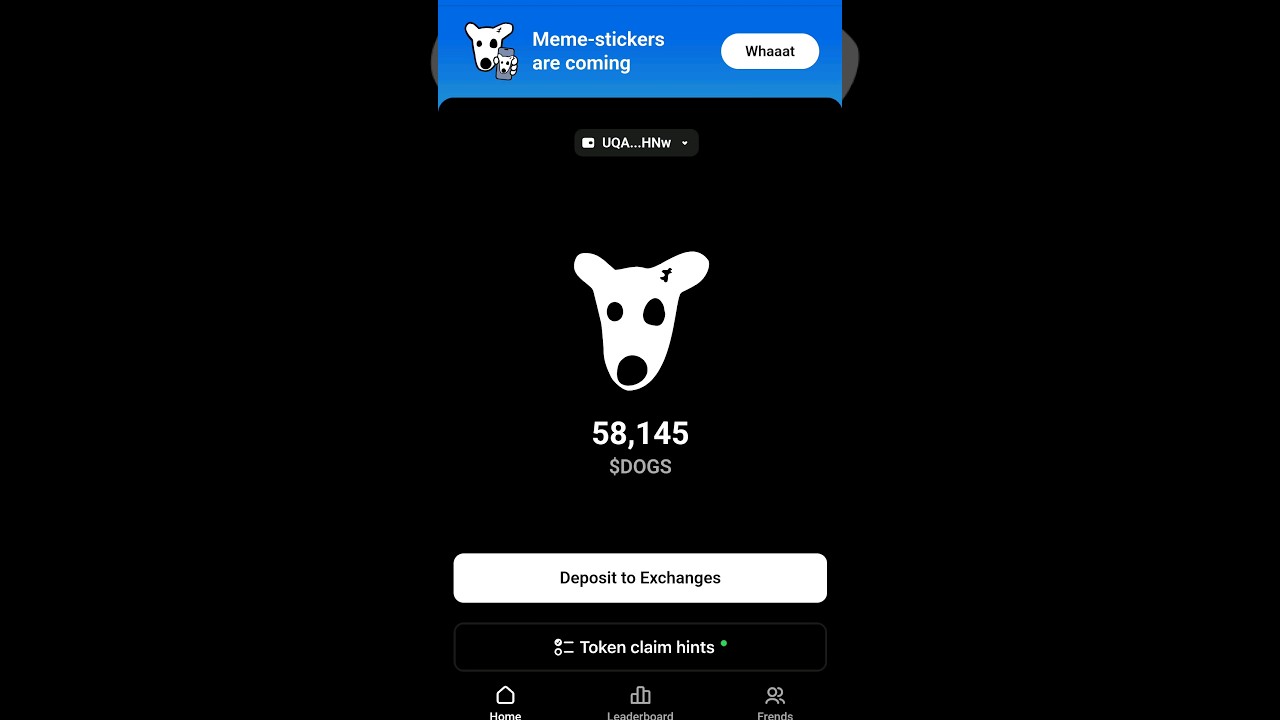Tap Deposit to Exchanges
The width and height of the screenshot is (1280, 720).
pos(640,578)
